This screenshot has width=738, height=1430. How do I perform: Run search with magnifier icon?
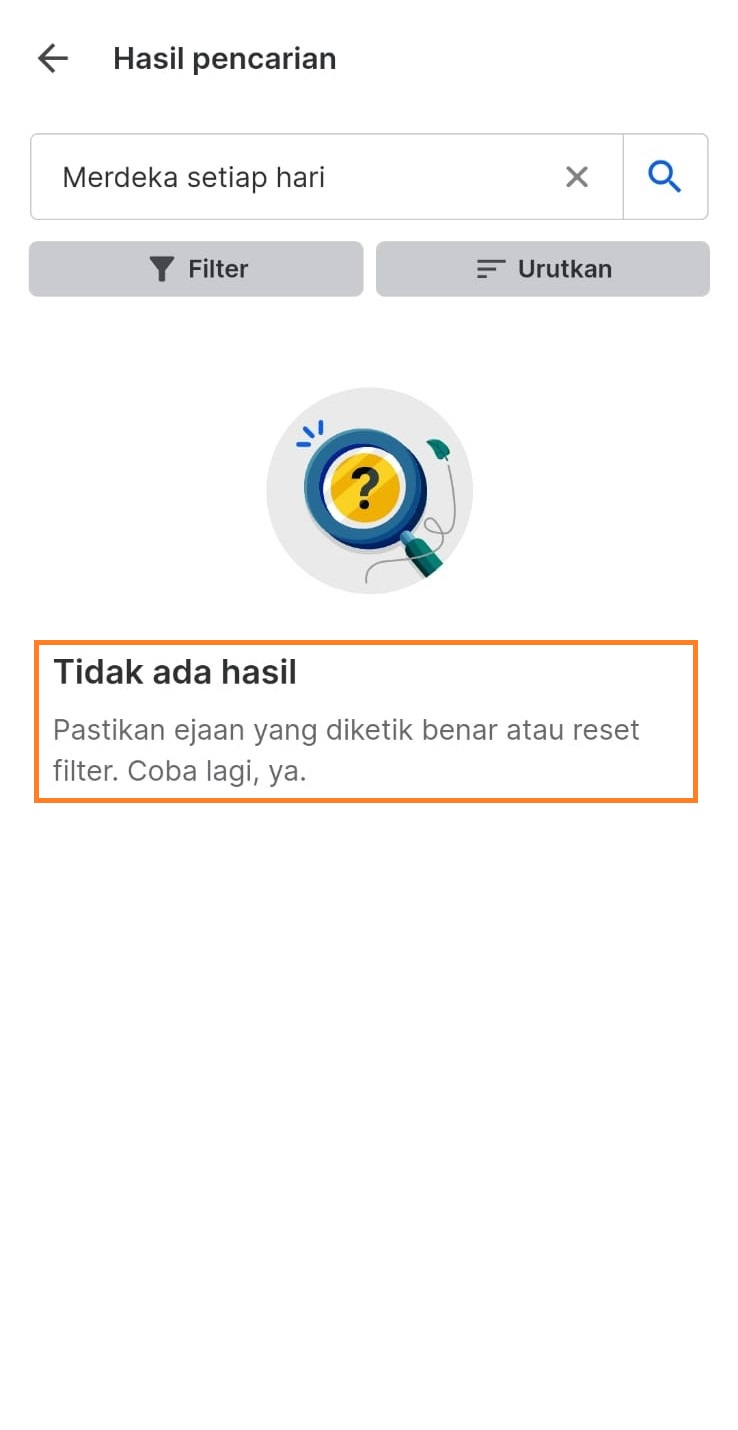click(665, 178)
